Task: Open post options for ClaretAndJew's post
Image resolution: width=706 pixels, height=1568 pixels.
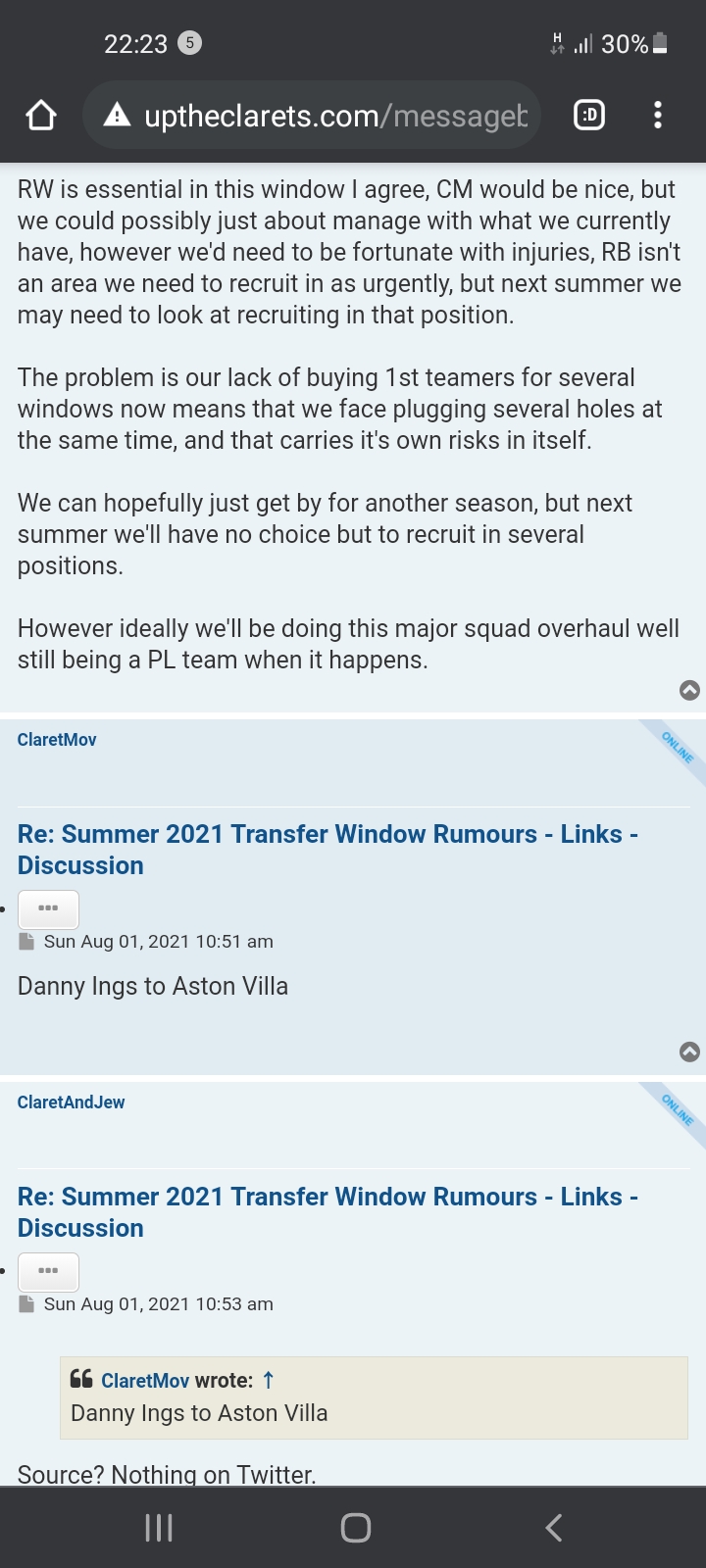Action: click(x=48, y=1271)
